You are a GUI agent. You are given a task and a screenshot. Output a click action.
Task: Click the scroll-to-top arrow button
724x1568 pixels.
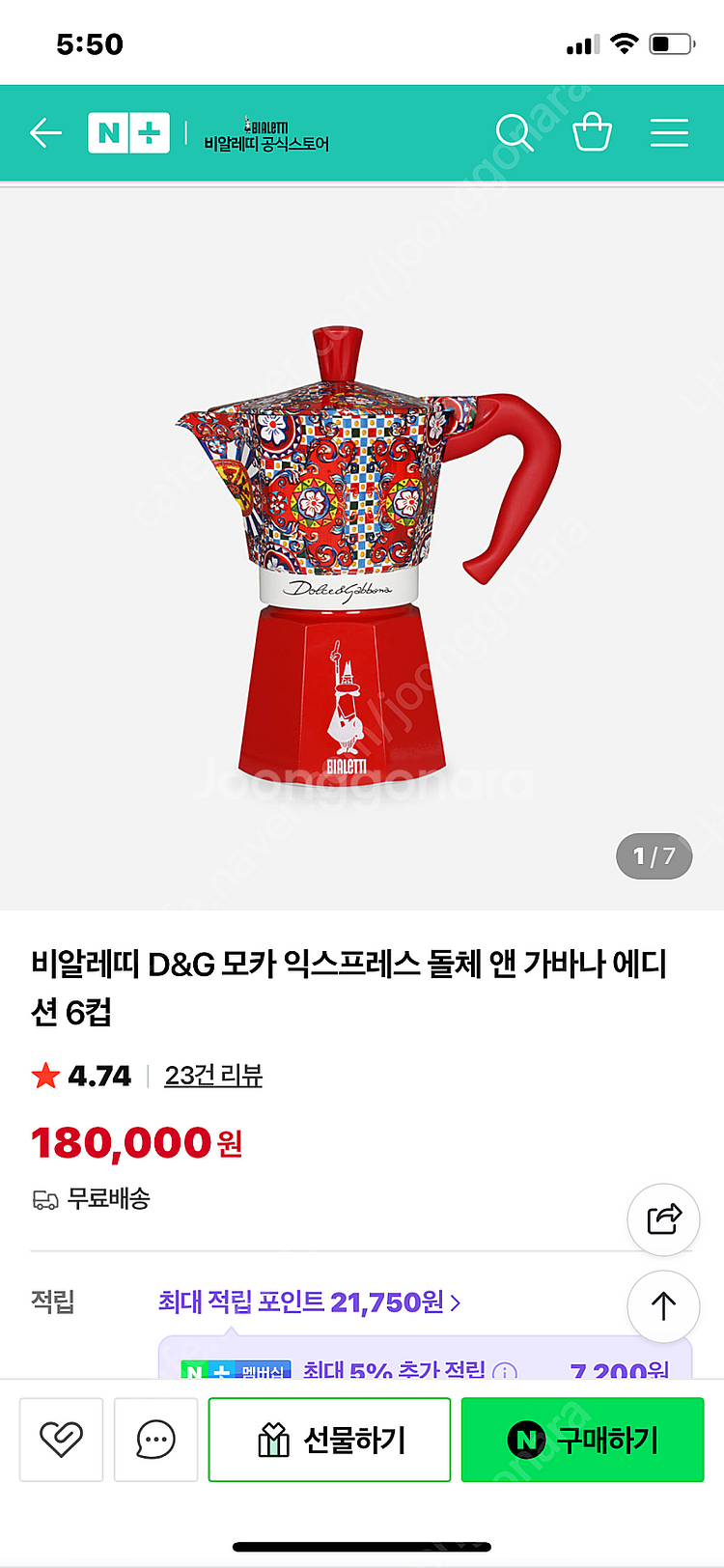click(x=663, y=1306)
